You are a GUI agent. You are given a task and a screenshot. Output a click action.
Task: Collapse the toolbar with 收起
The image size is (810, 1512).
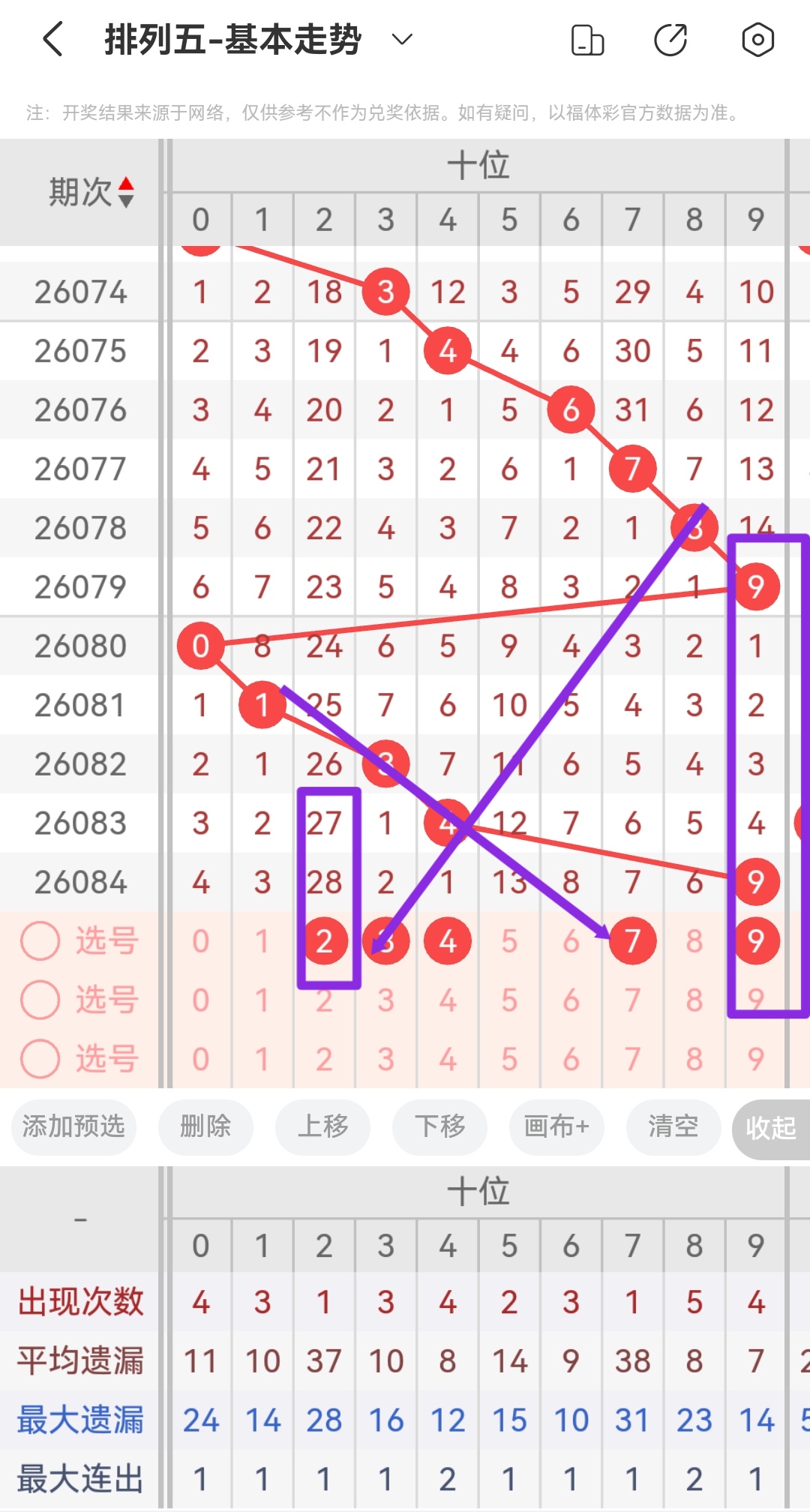(770, 1127)
